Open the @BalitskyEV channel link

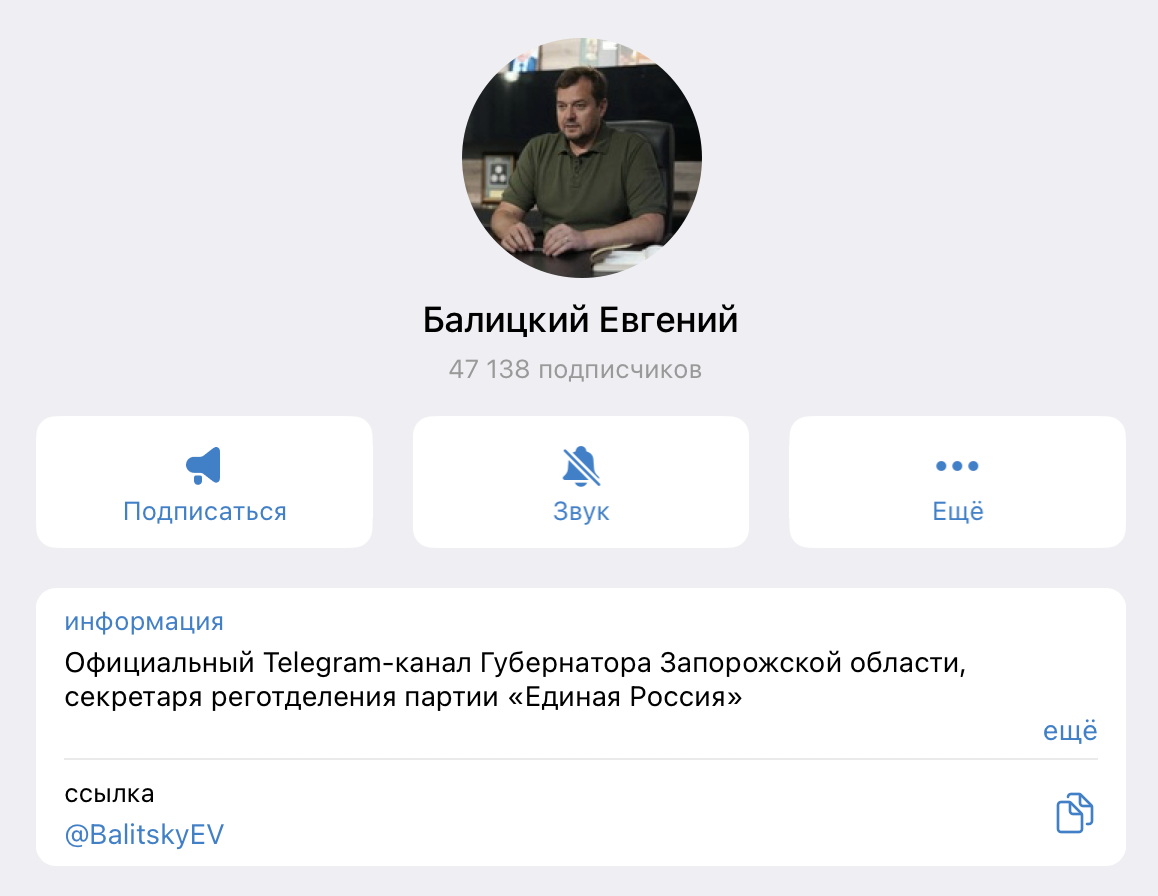(x=144, y=835)
